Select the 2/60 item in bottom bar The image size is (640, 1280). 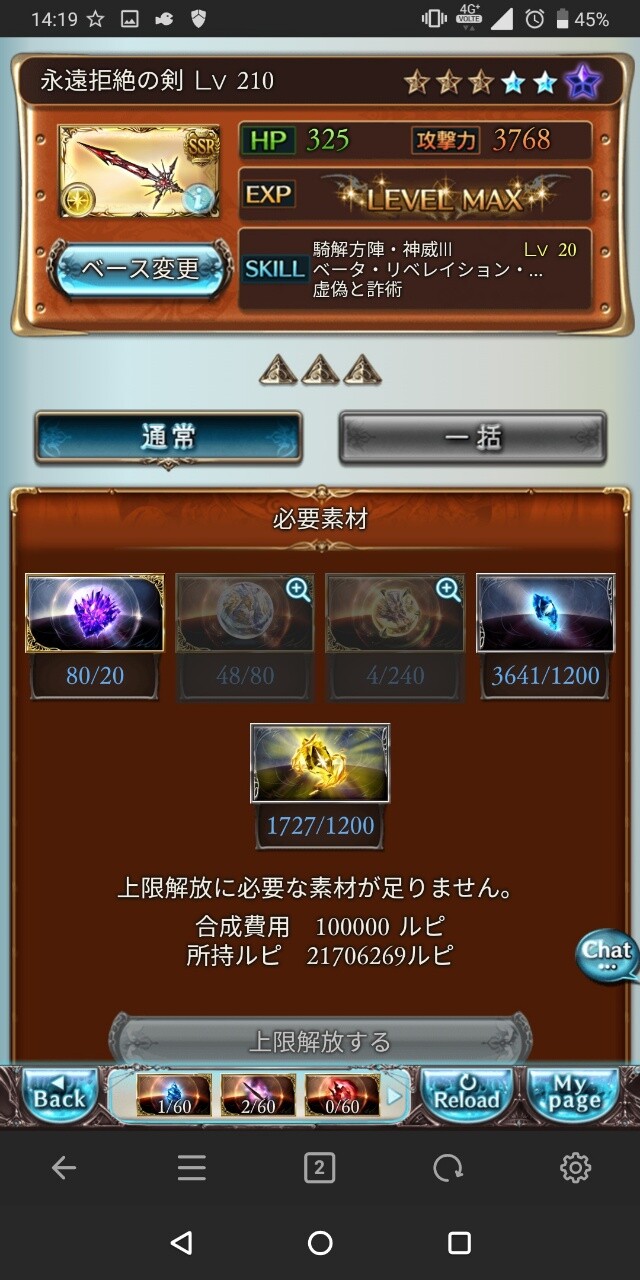click(258, 1096)
